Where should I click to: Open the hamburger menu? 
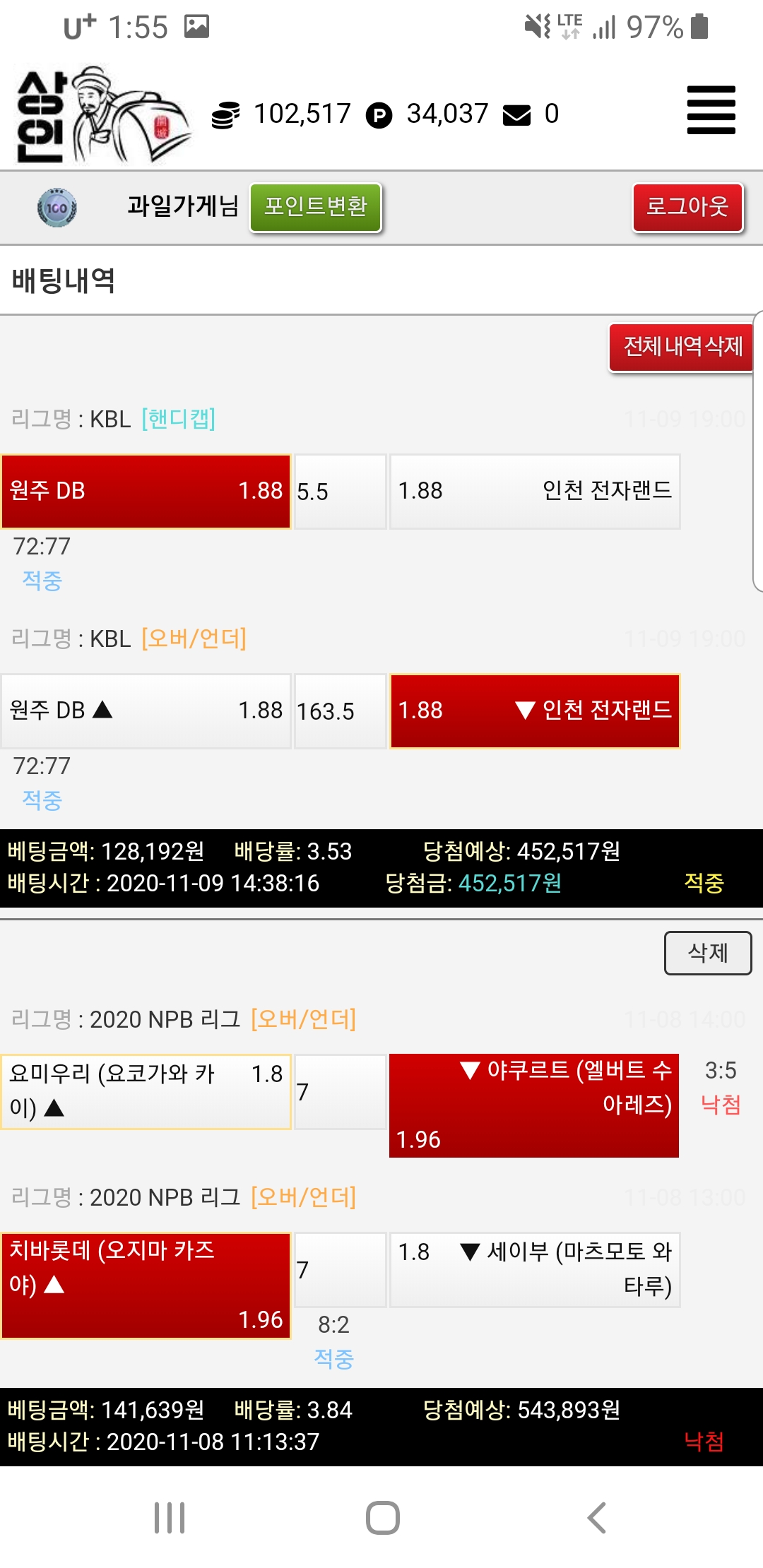click(x=711, y=110)
